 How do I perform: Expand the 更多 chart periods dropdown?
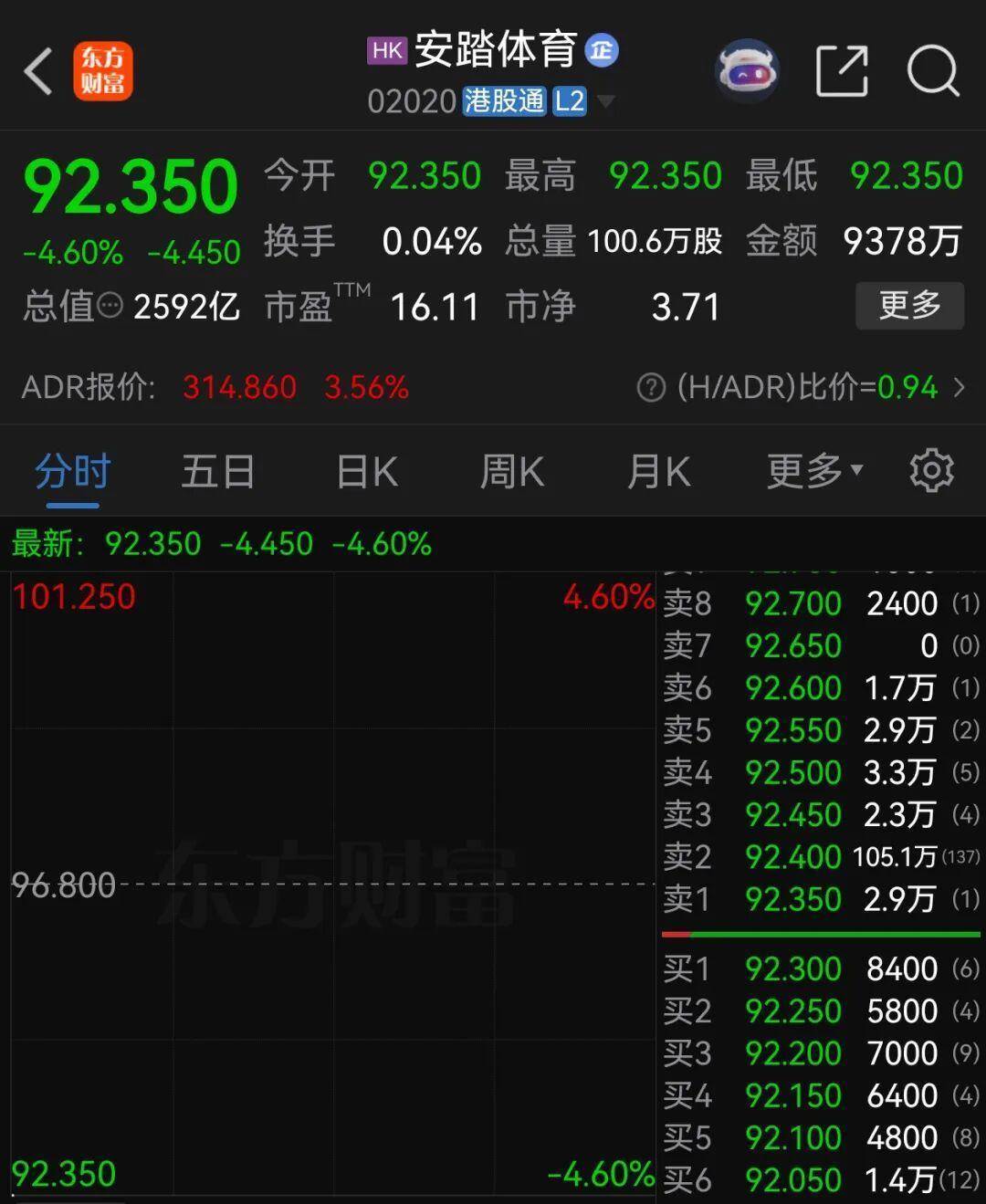(813, 471)
